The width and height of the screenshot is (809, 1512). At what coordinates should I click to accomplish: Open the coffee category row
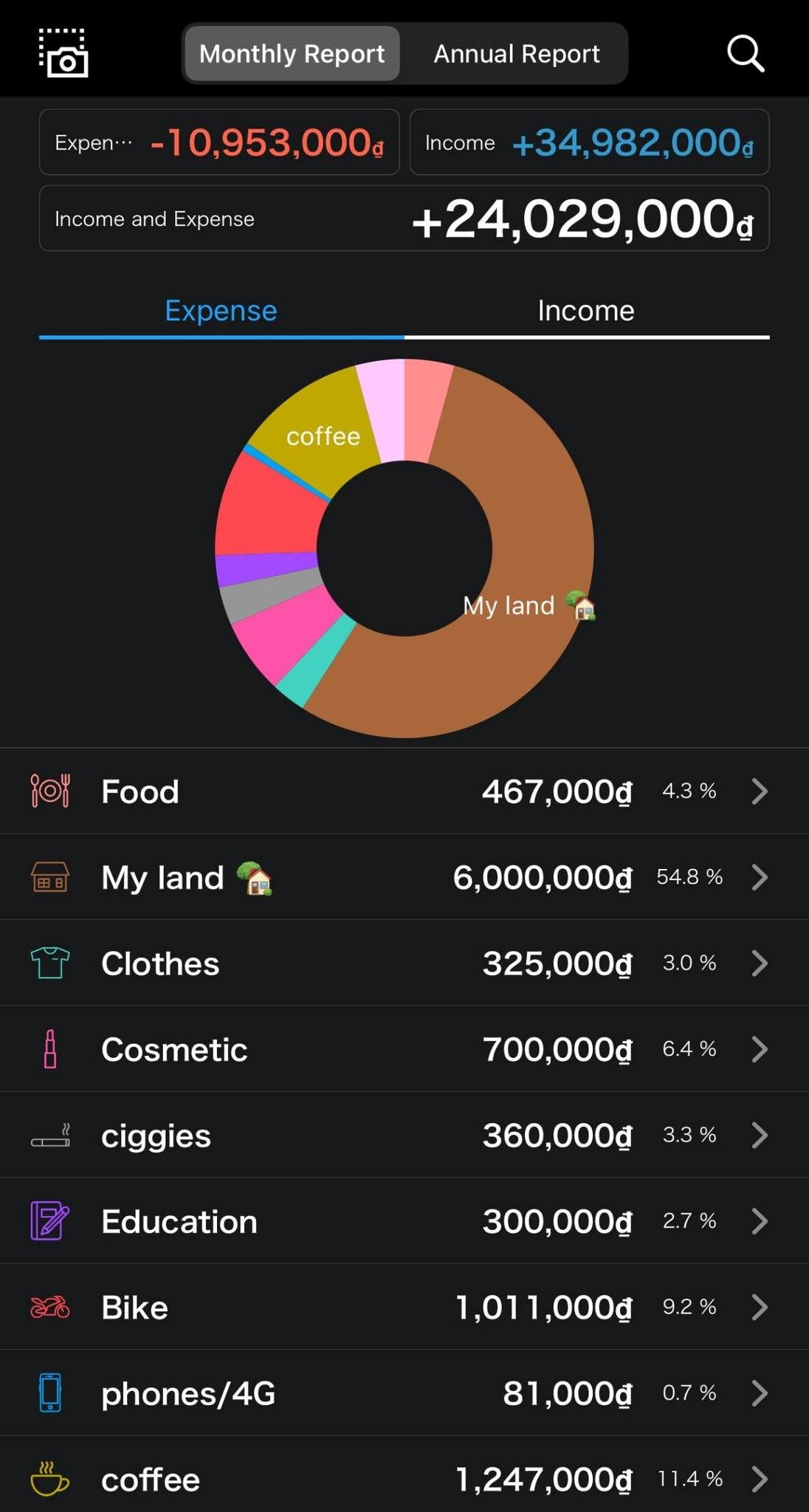click(x=404, y=1479)
